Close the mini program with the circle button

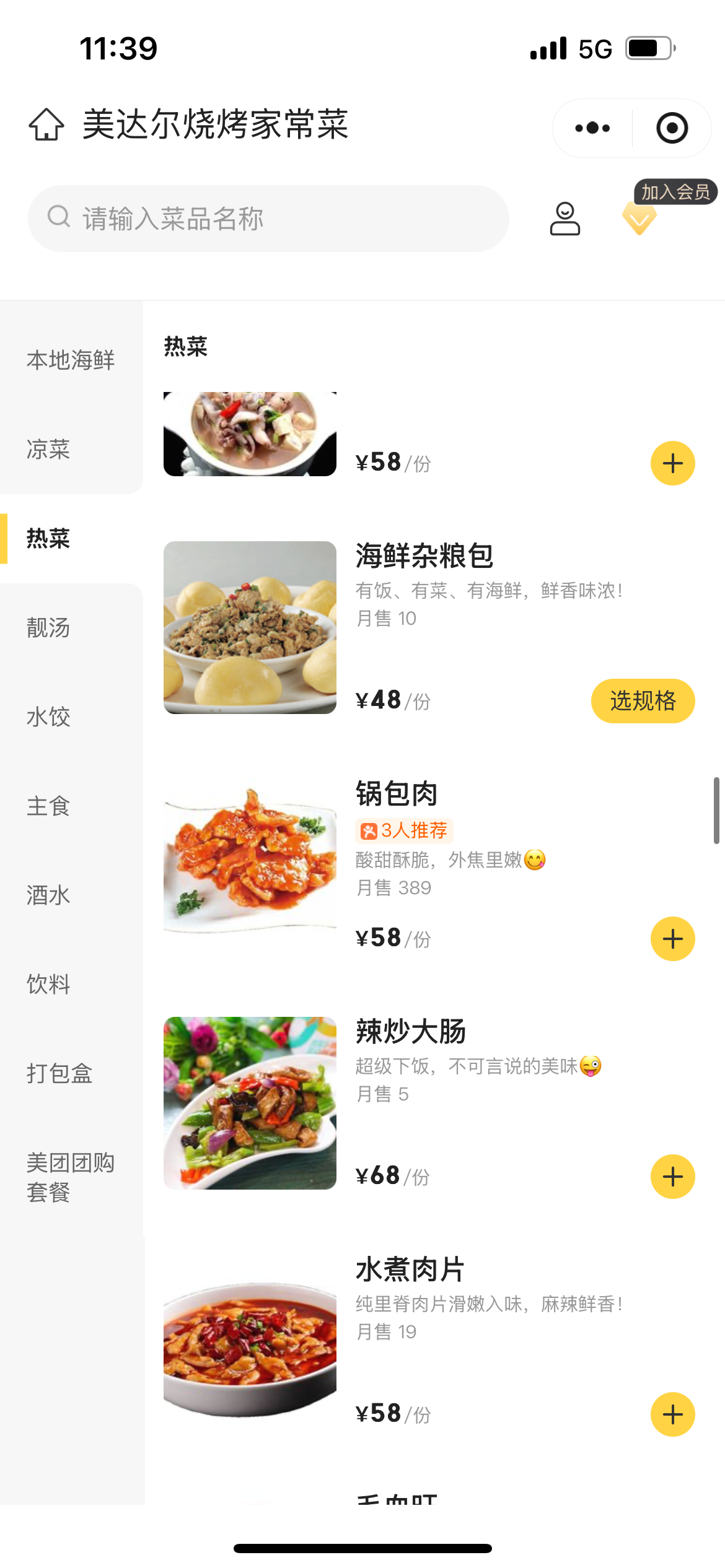[x=672, y=128]
